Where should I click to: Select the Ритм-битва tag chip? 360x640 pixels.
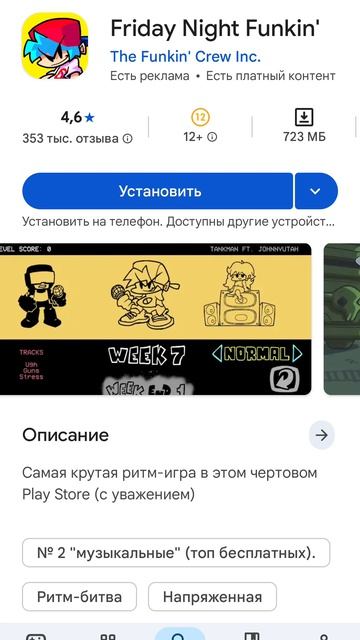79,597
